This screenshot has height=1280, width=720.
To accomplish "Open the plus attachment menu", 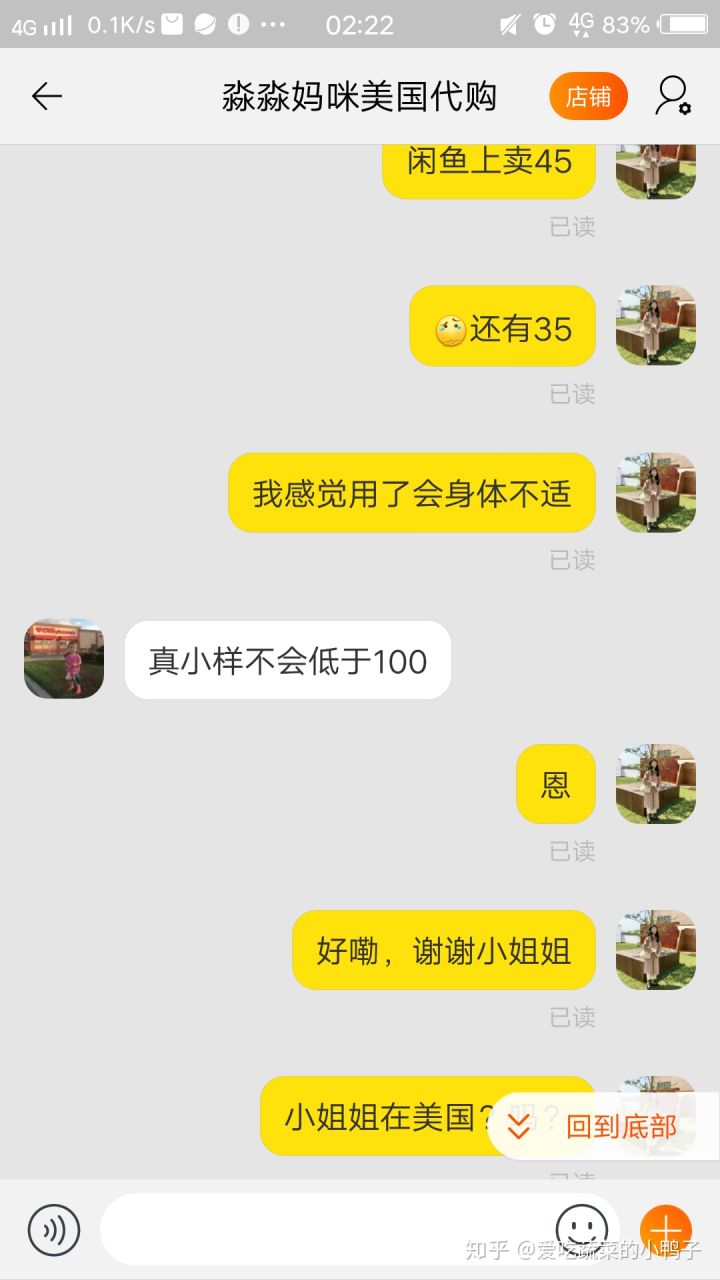I will 666,1230.
